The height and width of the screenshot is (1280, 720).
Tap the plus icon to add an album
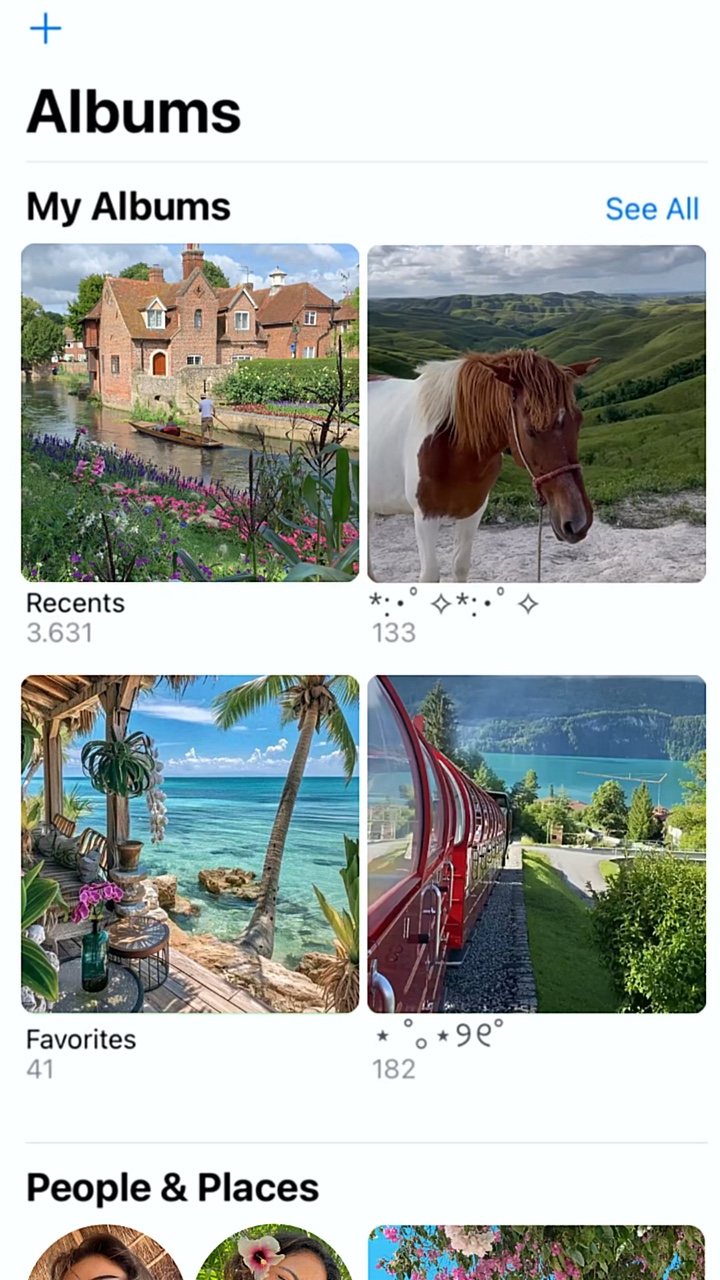pyautogui.click(x=46, y=29)
